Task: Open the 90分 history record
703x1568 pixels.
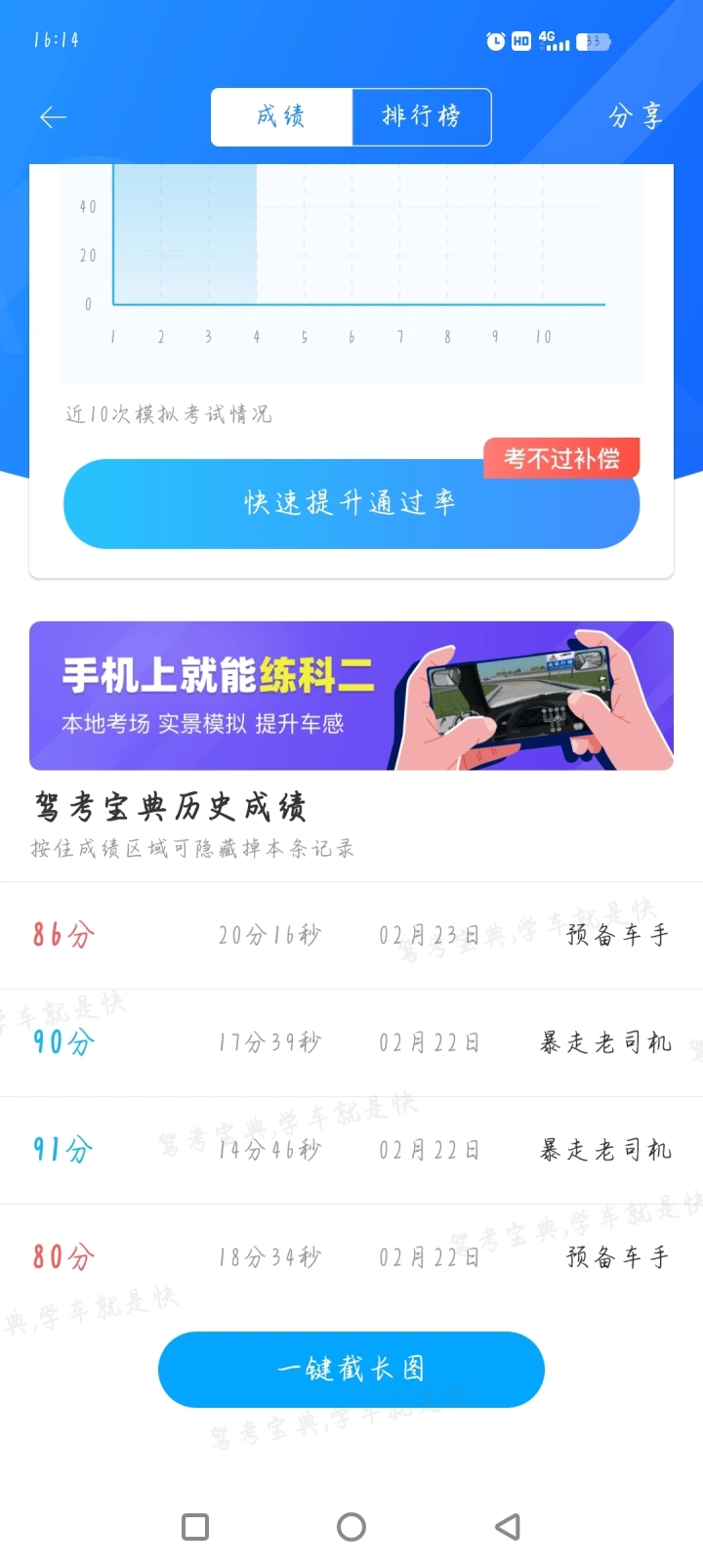Action: pos(351,1043)
